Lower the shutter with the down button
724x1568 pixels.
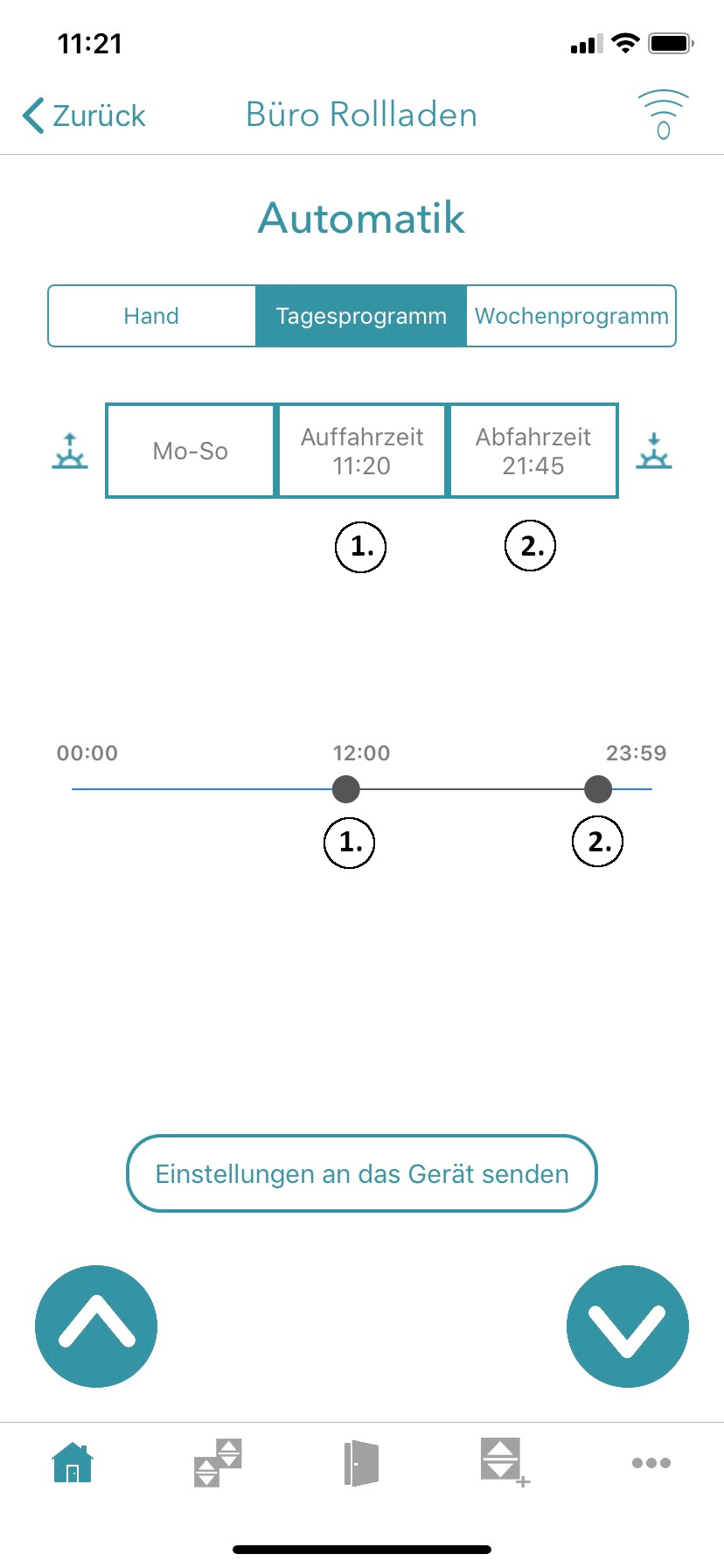point(627,1326)
